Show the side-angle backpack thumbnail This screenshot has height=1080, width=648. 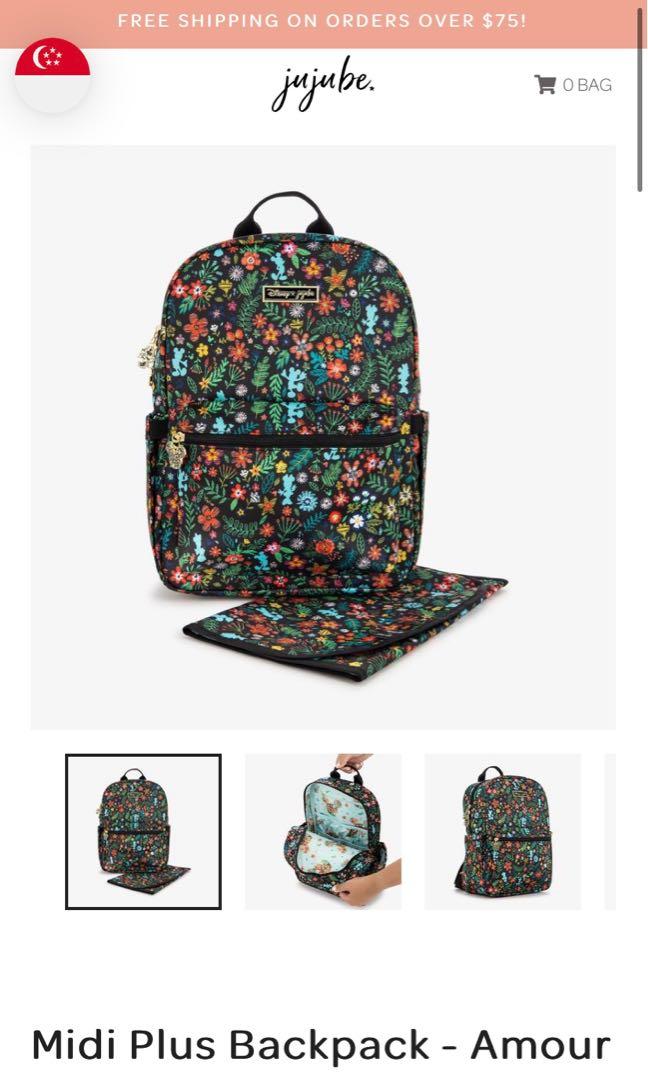click(502, 832)
